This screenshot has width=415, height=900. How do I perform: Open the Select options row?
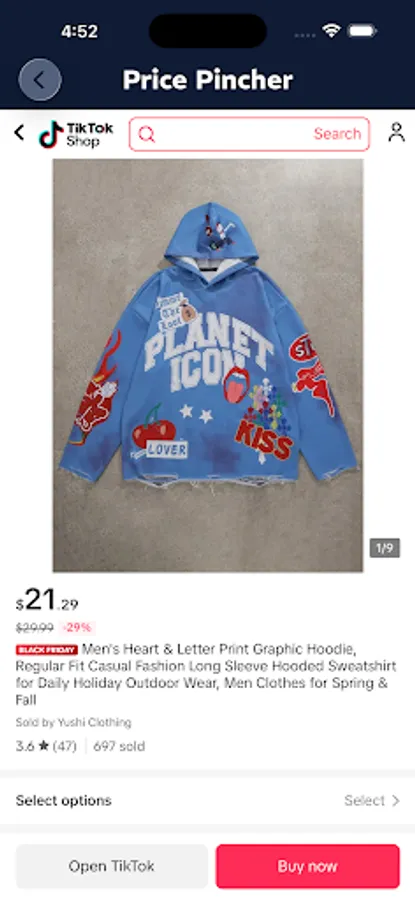click(x=207, y=800)
